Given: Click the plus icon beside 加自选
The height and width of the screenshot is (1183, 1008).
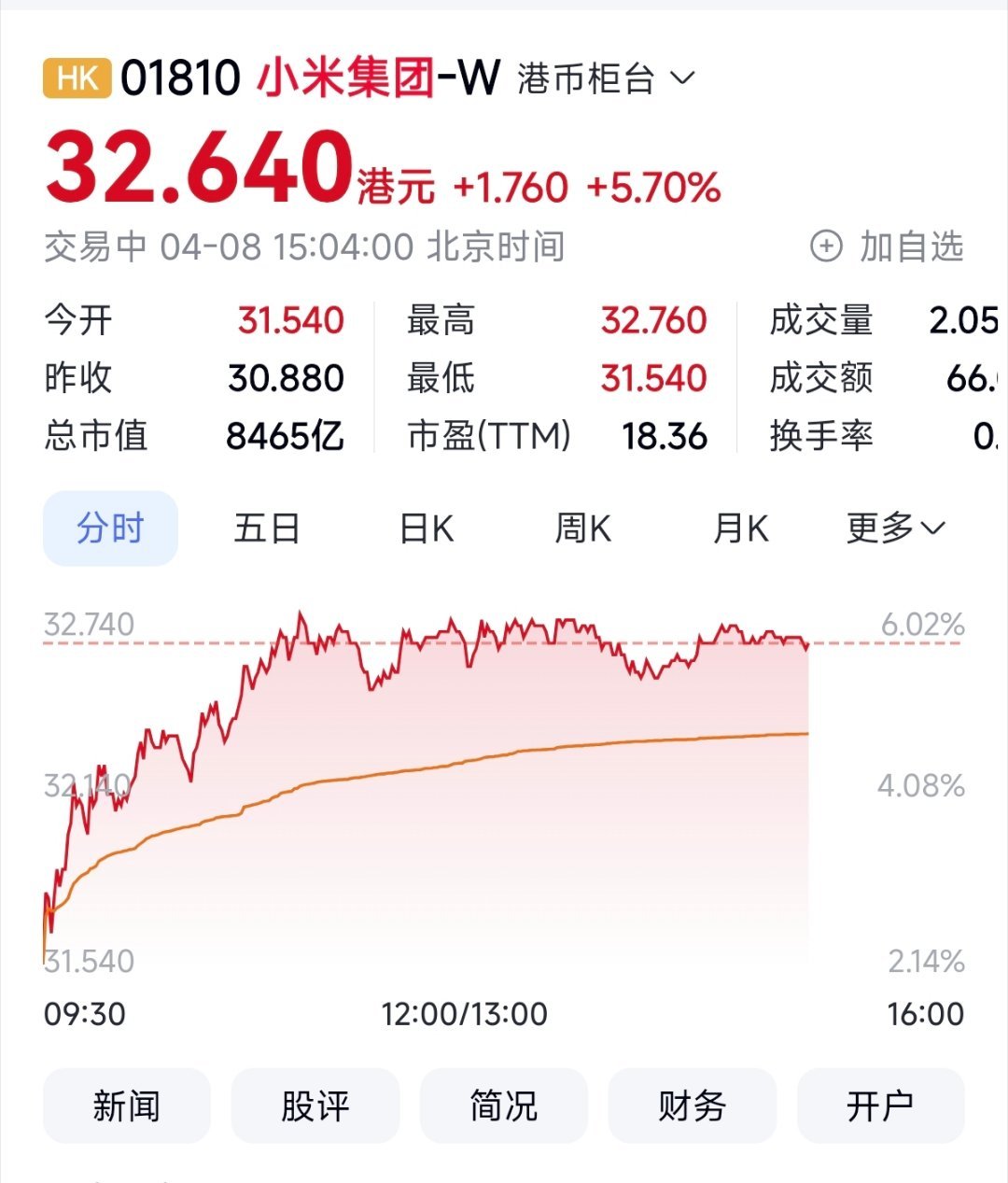Looking at the screenshot, I should 825,247.
